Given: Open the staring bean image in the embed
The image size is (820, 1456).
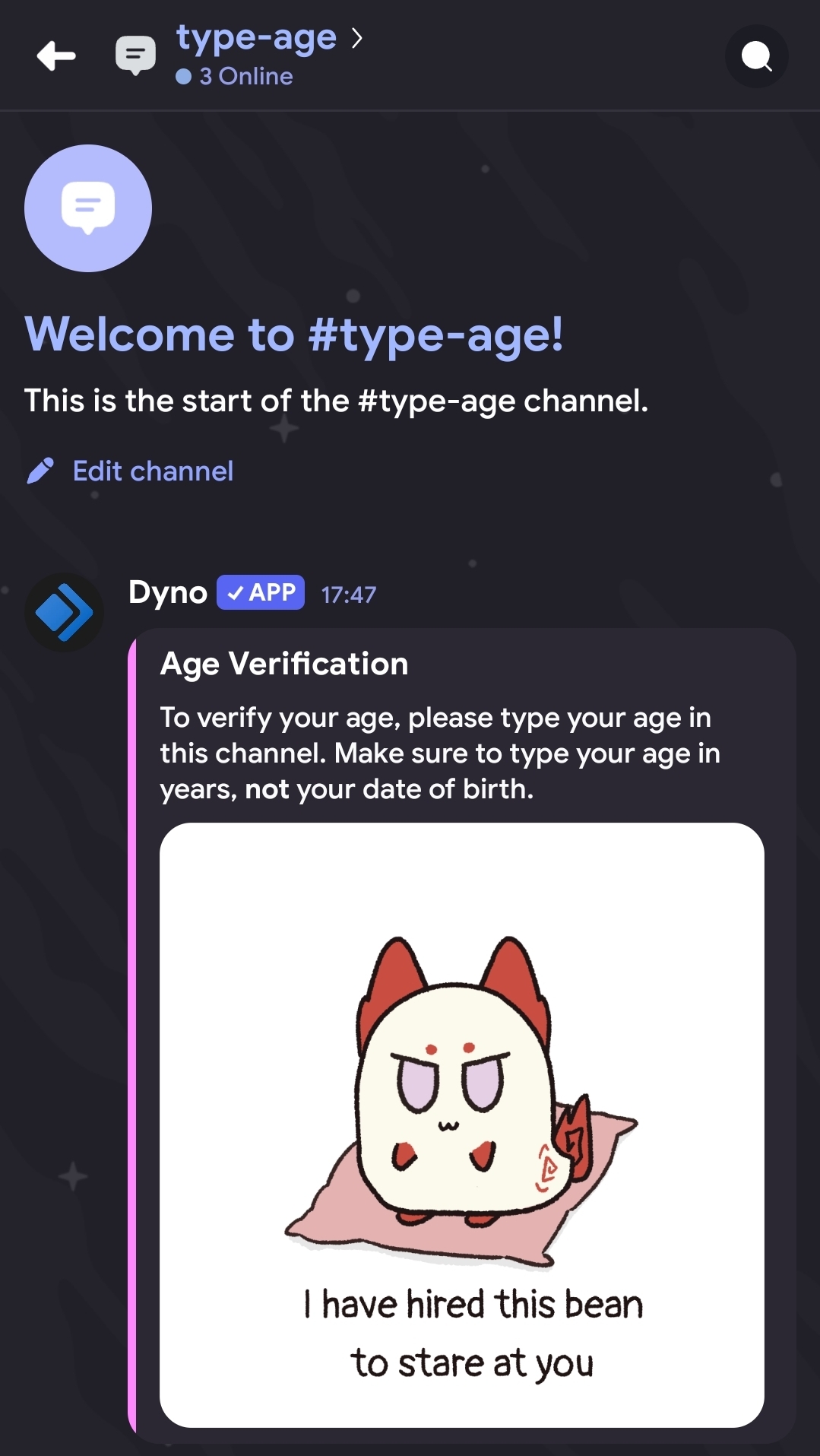Looking at the screenshot, I should (x=461, y=1125).
